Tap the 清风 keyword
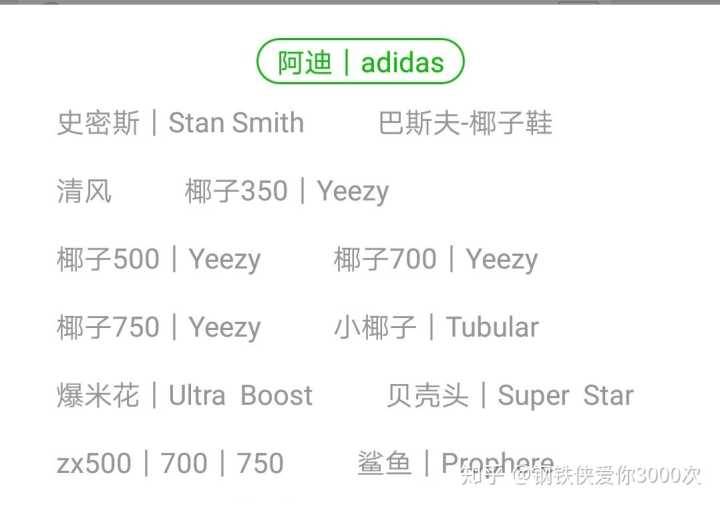 pos(84,191)
